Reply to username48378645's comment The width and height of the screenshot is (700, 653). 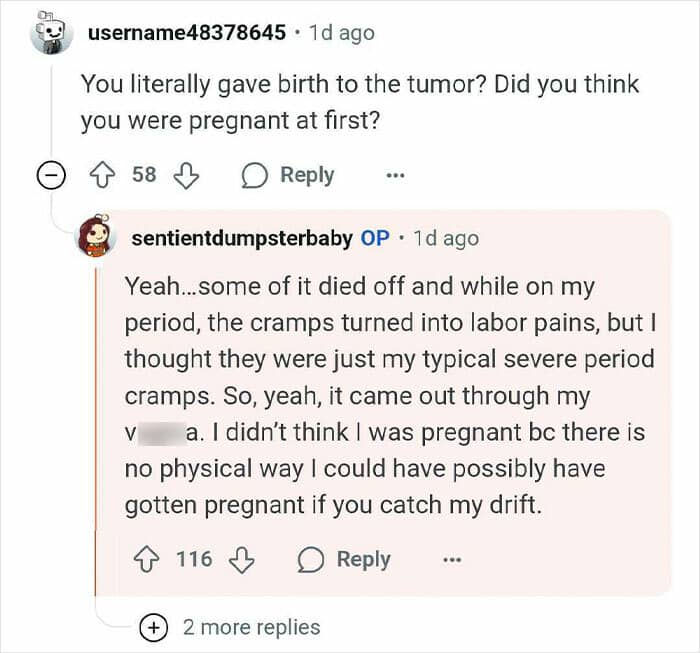point(289,175)
